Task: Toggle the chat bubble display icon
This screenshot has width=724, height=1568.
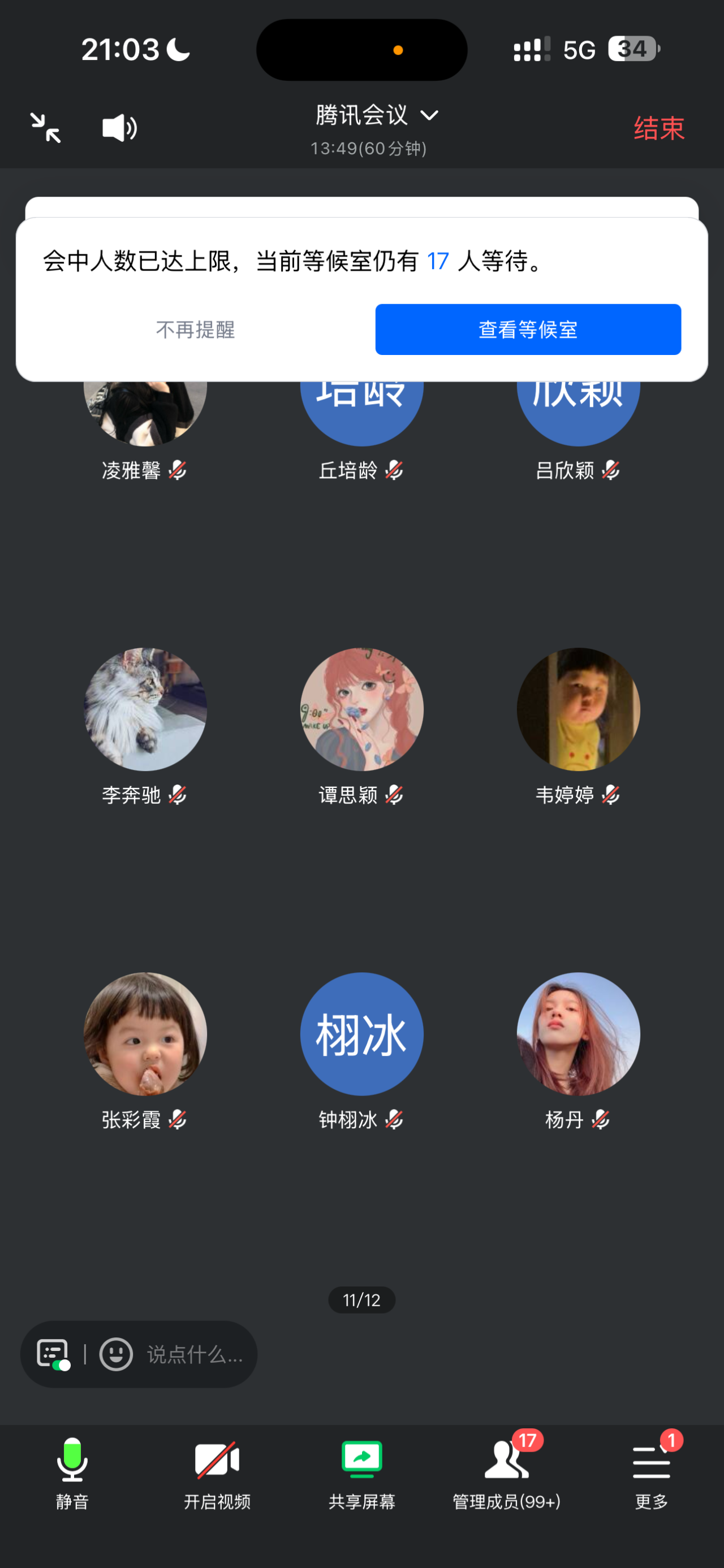Action: coord(53,1354)
